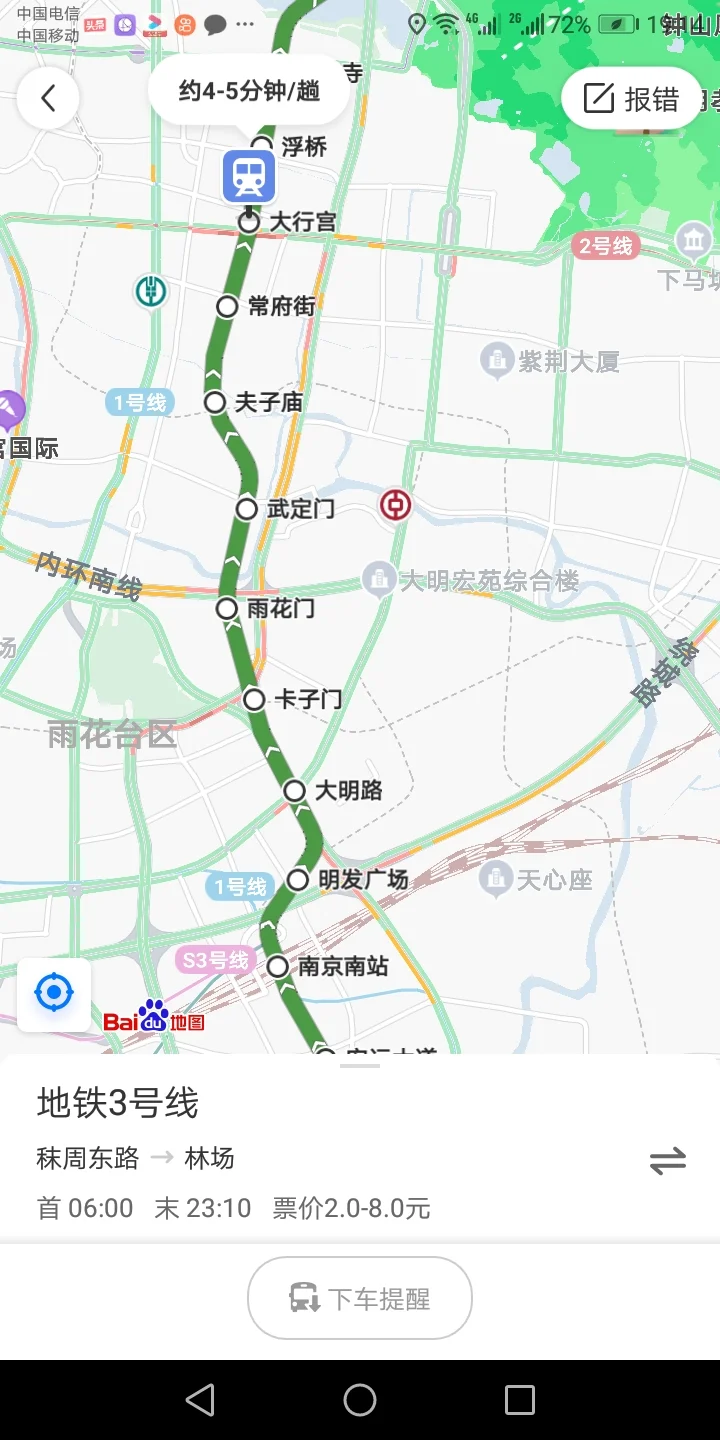Tap the museum landmark icon near 下马坊

694,240
